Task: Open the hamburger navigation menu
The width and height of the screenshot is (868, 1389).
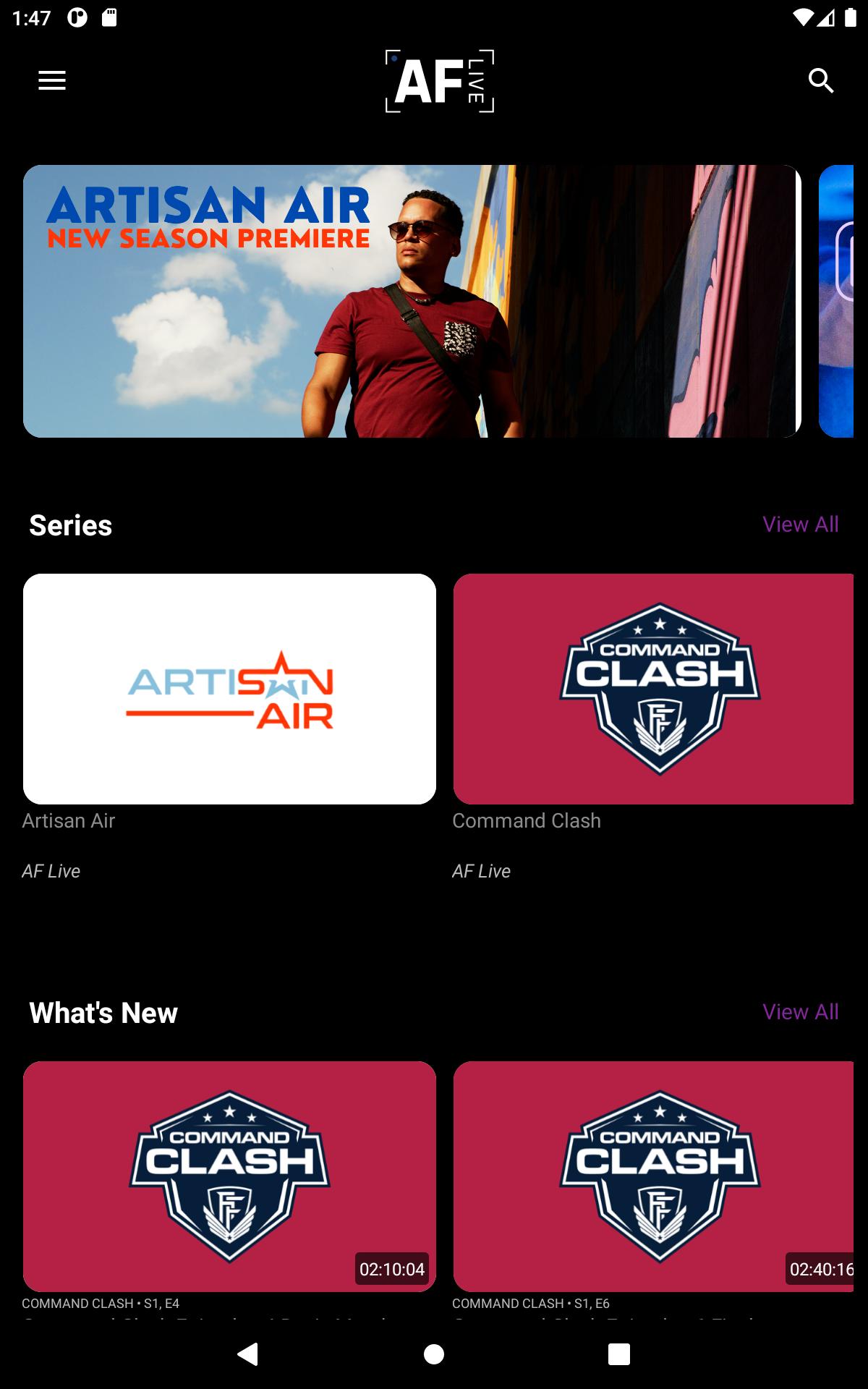Action: click(52, 80)
